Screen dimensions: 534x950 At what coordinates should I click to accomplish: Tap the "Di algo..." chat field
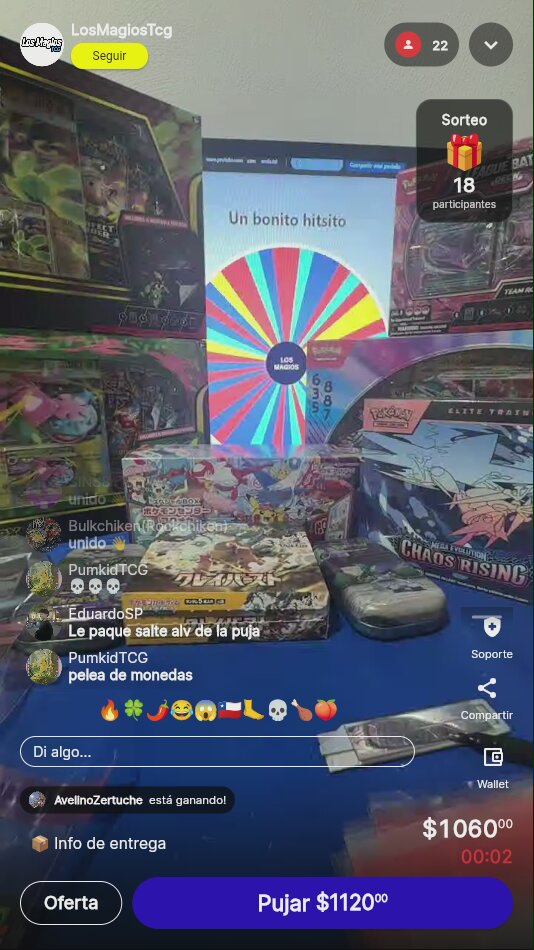[217, 752]
